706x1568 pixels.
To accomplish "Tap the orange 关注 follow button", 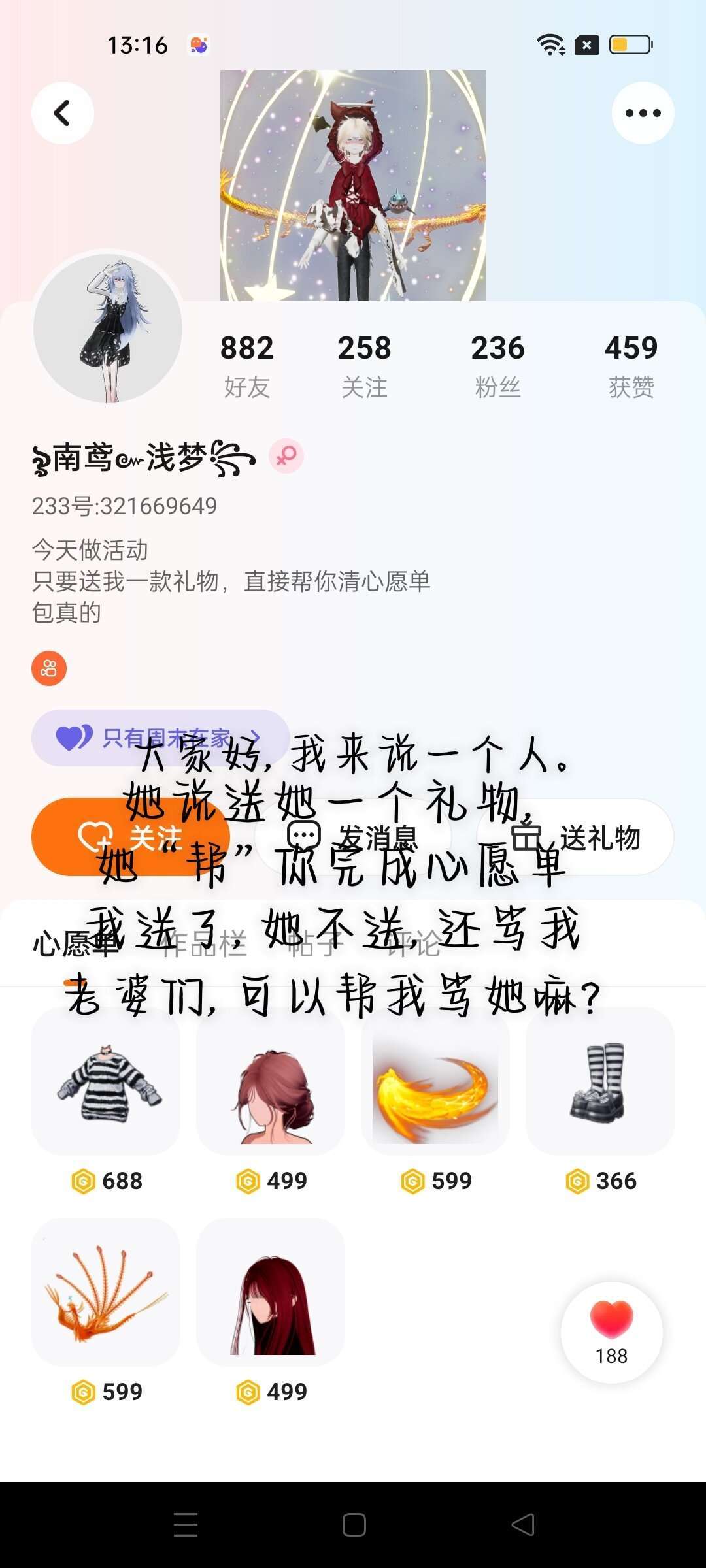I will (131, 836).
